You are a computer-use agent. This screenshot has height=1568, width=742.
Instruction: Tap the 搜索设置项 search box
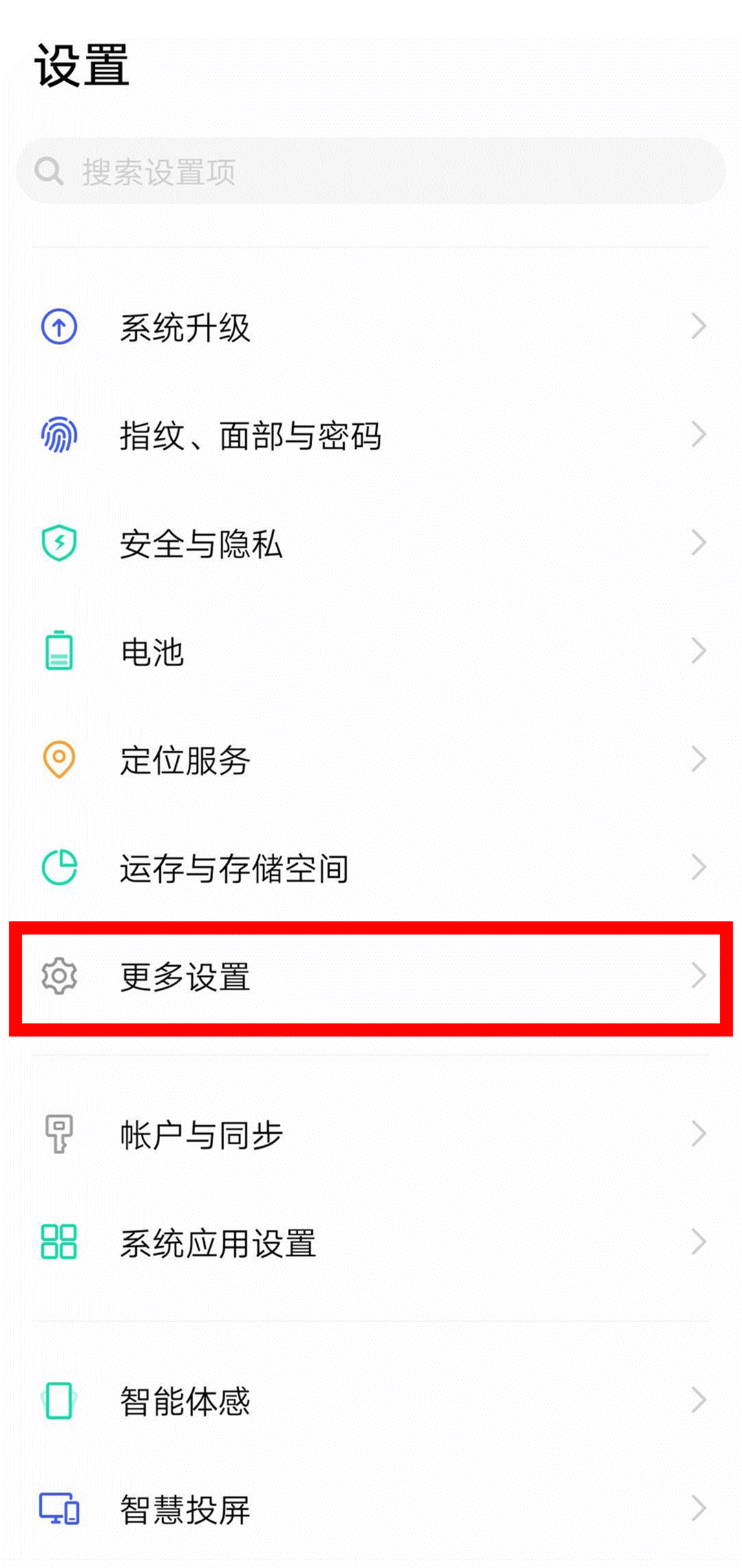371,172
